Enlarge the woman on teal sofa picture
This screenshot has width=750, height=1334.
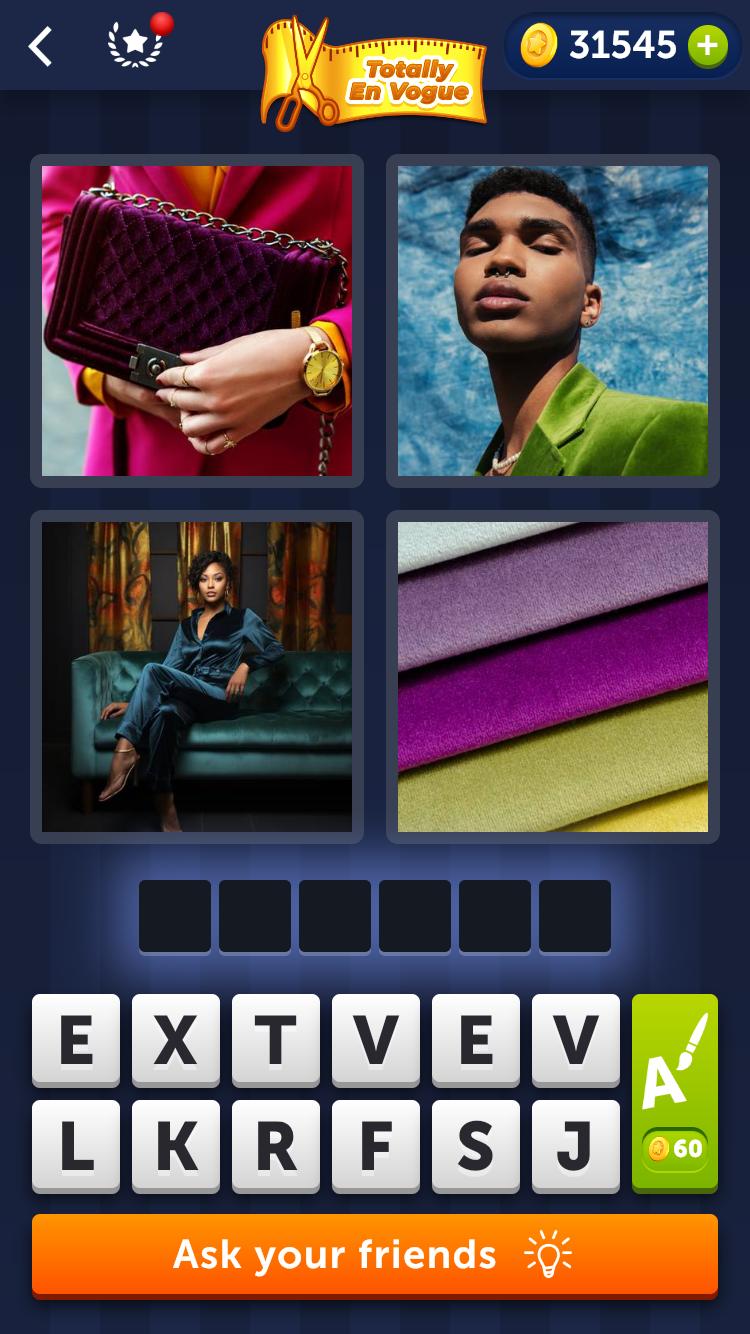pos(197,677)
